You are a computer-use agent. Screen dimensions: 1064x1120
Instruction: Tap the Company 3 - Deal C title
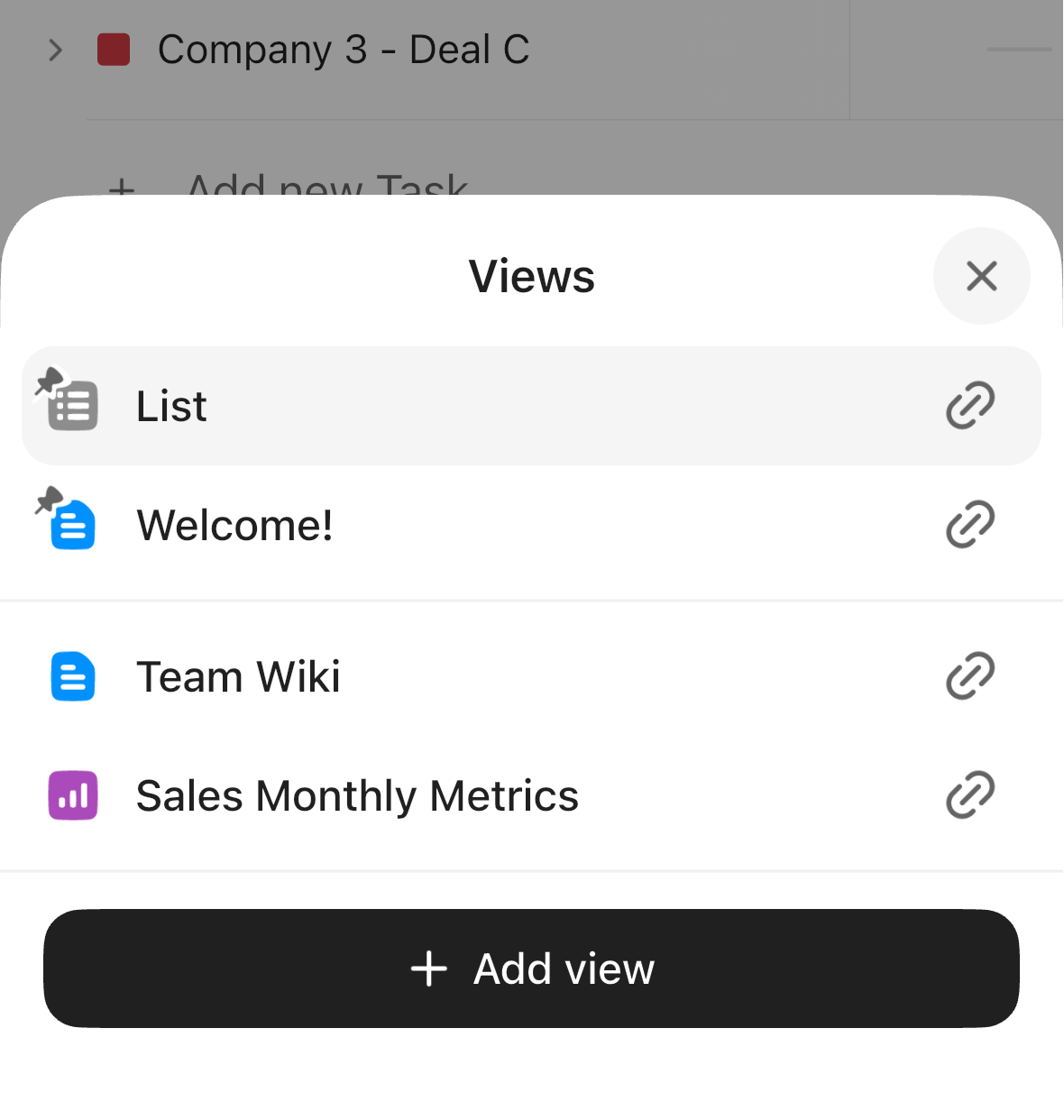[x=344, y=50]
